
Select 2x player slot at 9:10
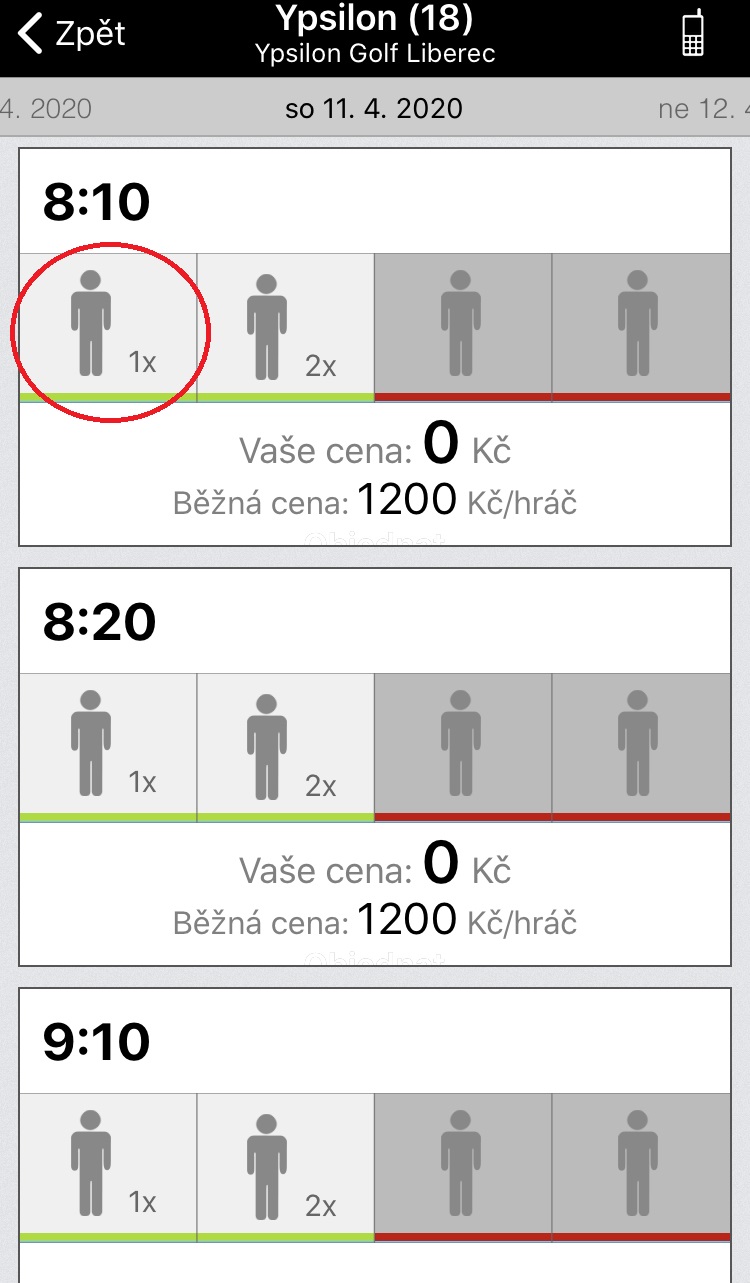point(285,1165)
